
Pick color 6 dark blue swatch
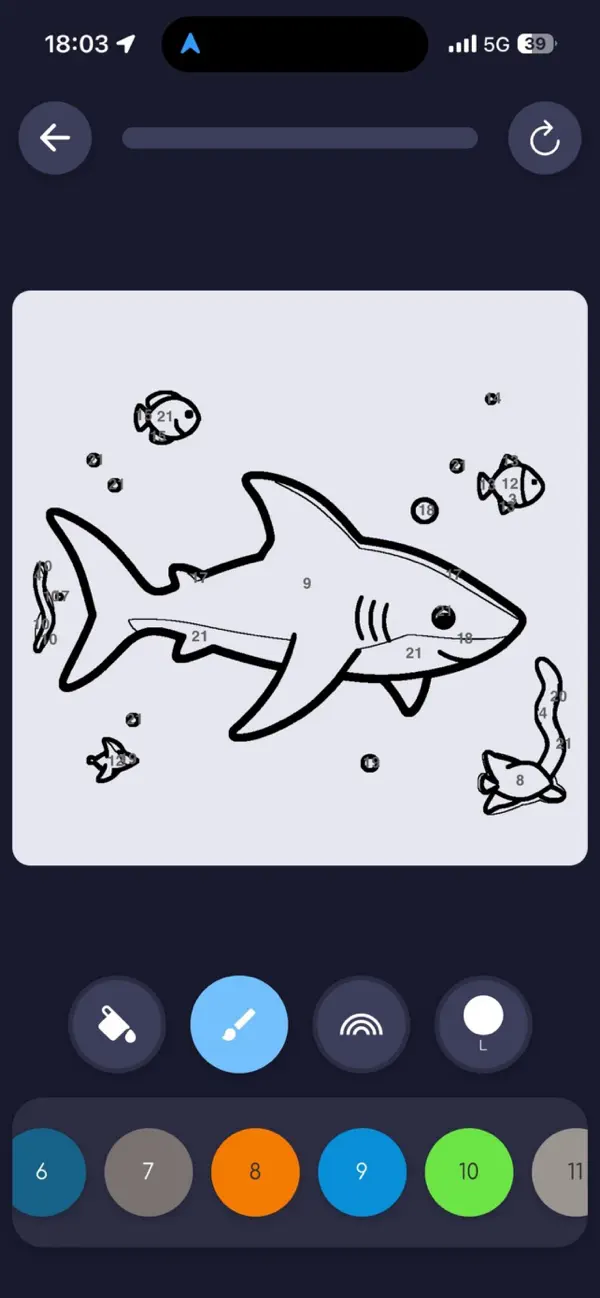(x=43, y=1172)
